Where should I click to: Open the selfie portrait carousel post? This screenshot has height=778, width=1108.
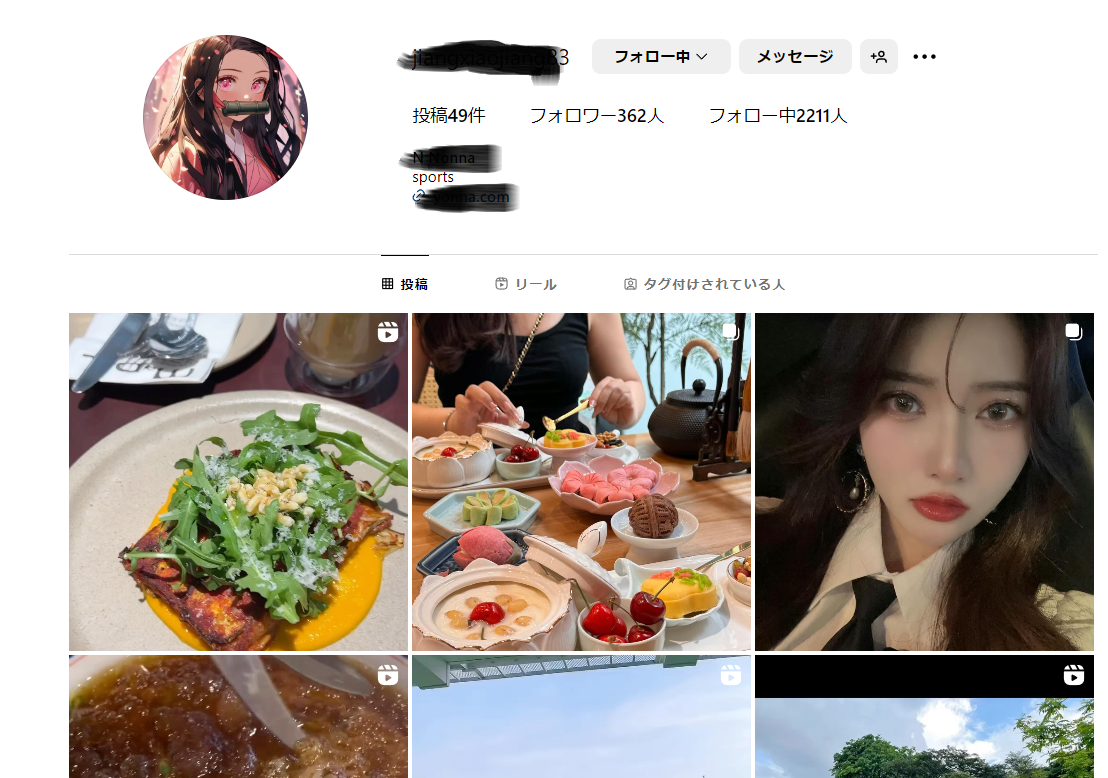(924, 482)
